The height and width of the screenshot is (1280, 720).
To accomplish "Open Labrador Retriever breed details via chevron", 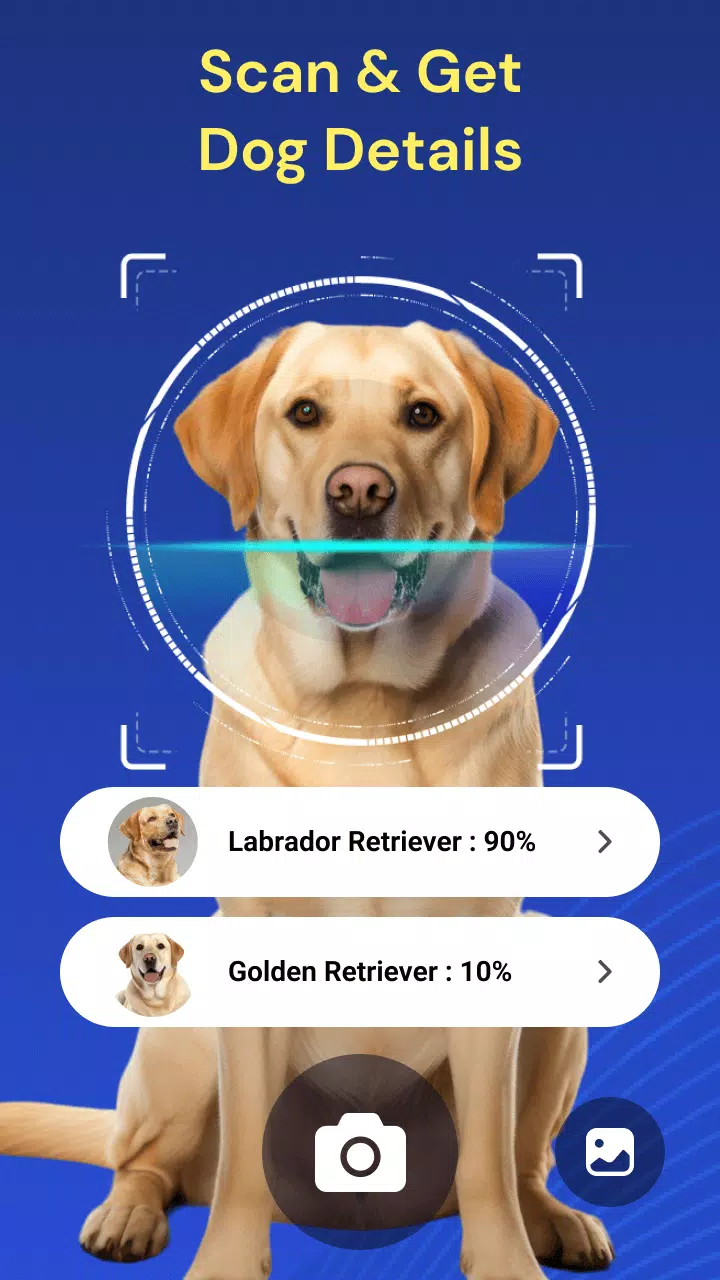I will (605, 841).
